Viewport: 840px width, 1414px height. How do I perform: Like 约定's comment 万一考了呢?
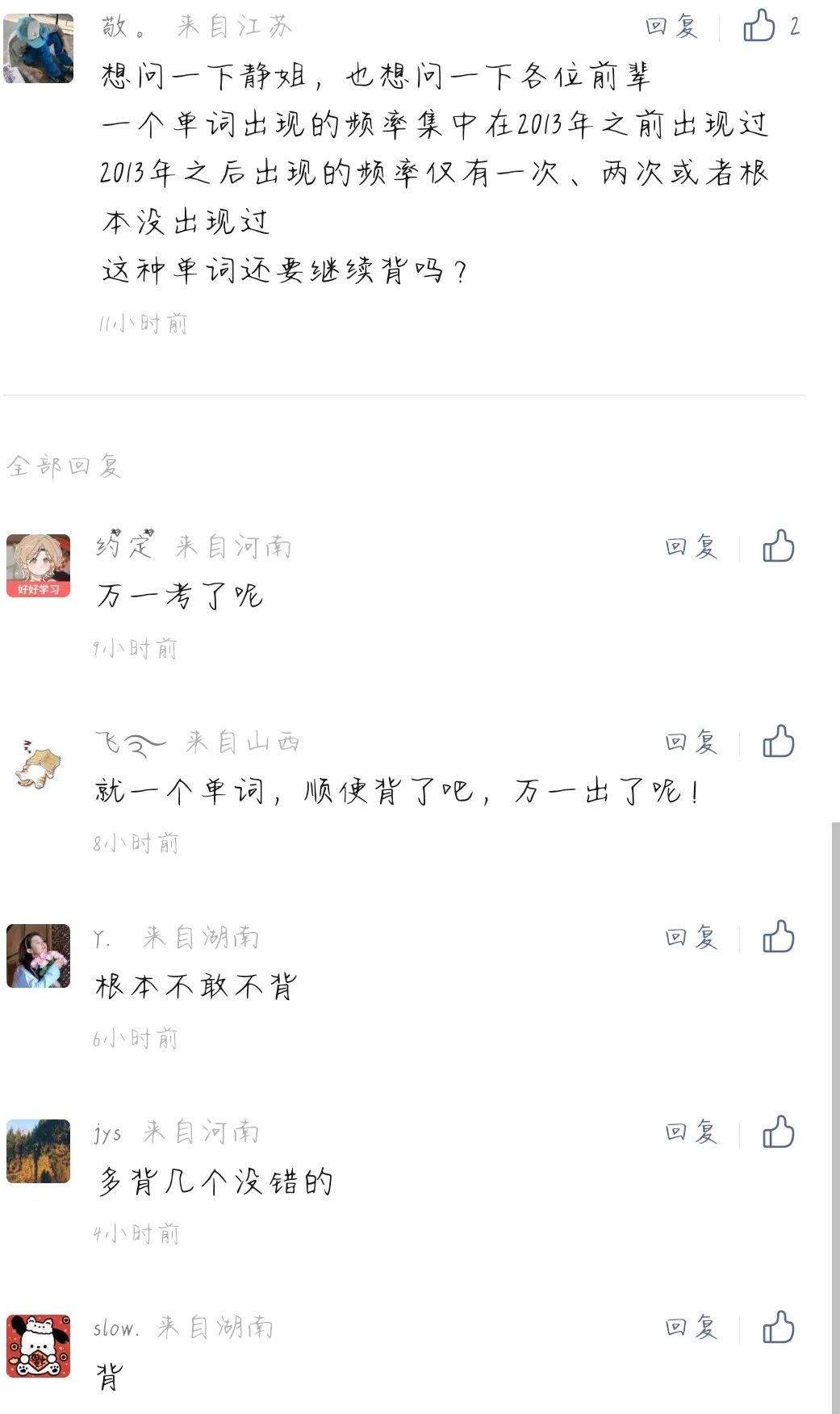[x=779, y=546]
